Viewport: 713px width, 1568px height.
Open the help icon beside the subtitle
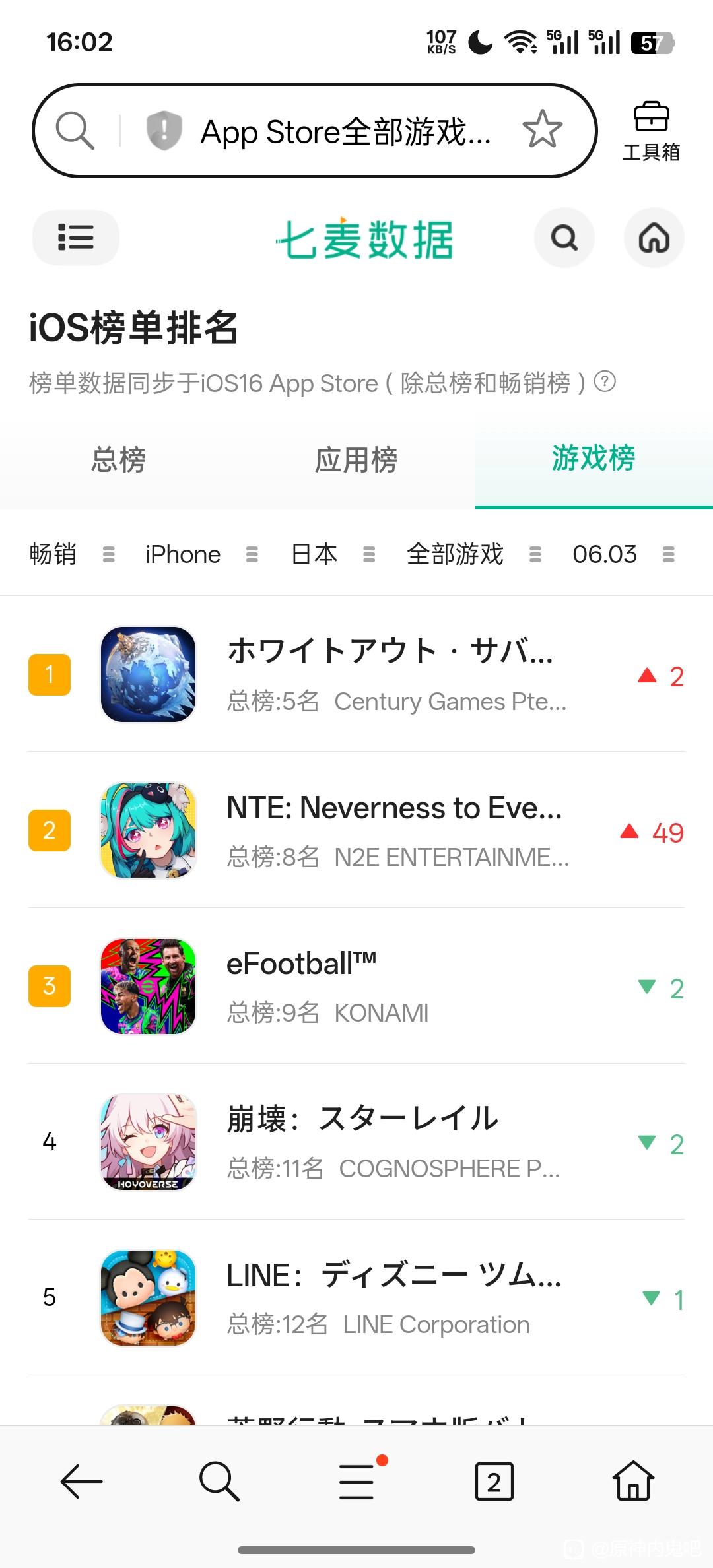605,381
